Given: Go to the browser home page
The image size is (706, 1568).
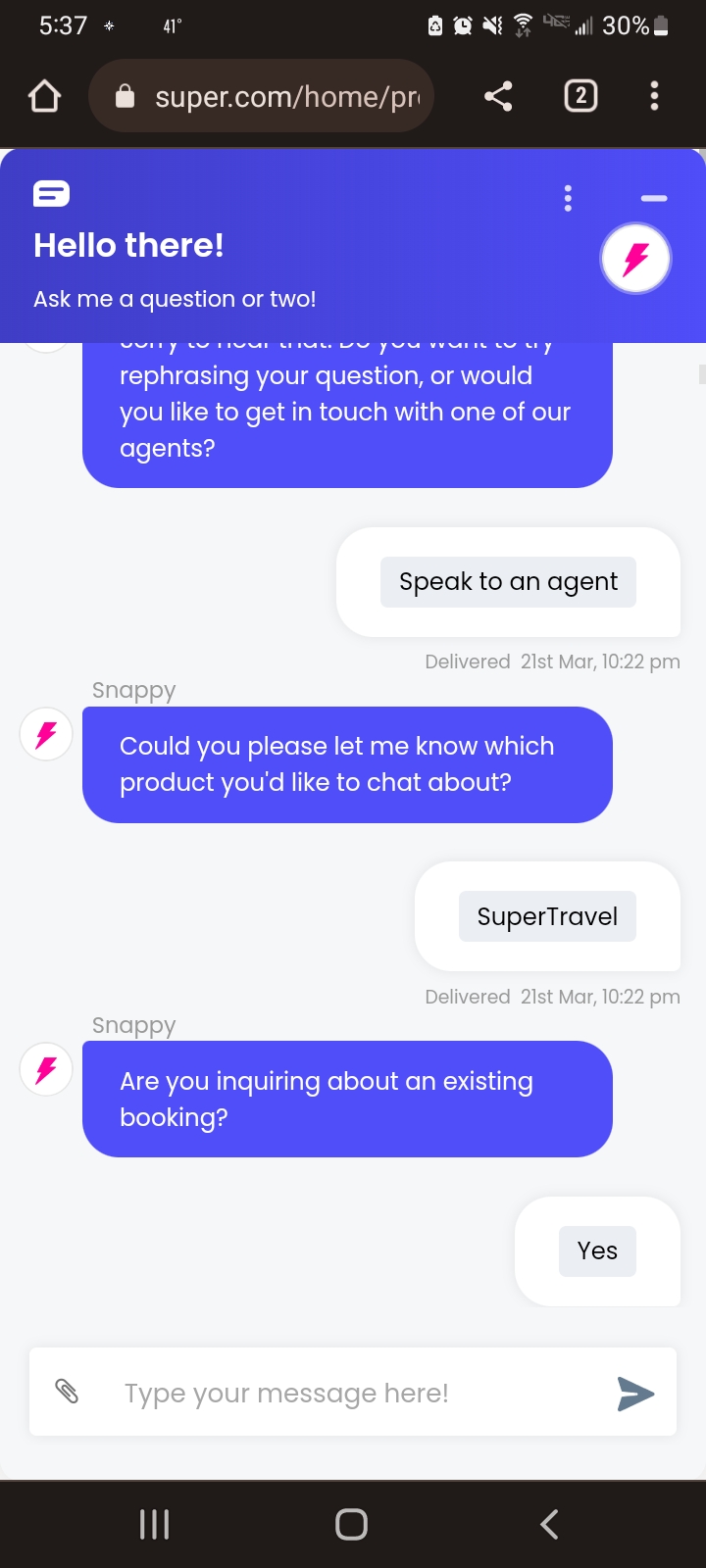Looking at the screenshot, I should pyautogui.click(x=45, y=96).
